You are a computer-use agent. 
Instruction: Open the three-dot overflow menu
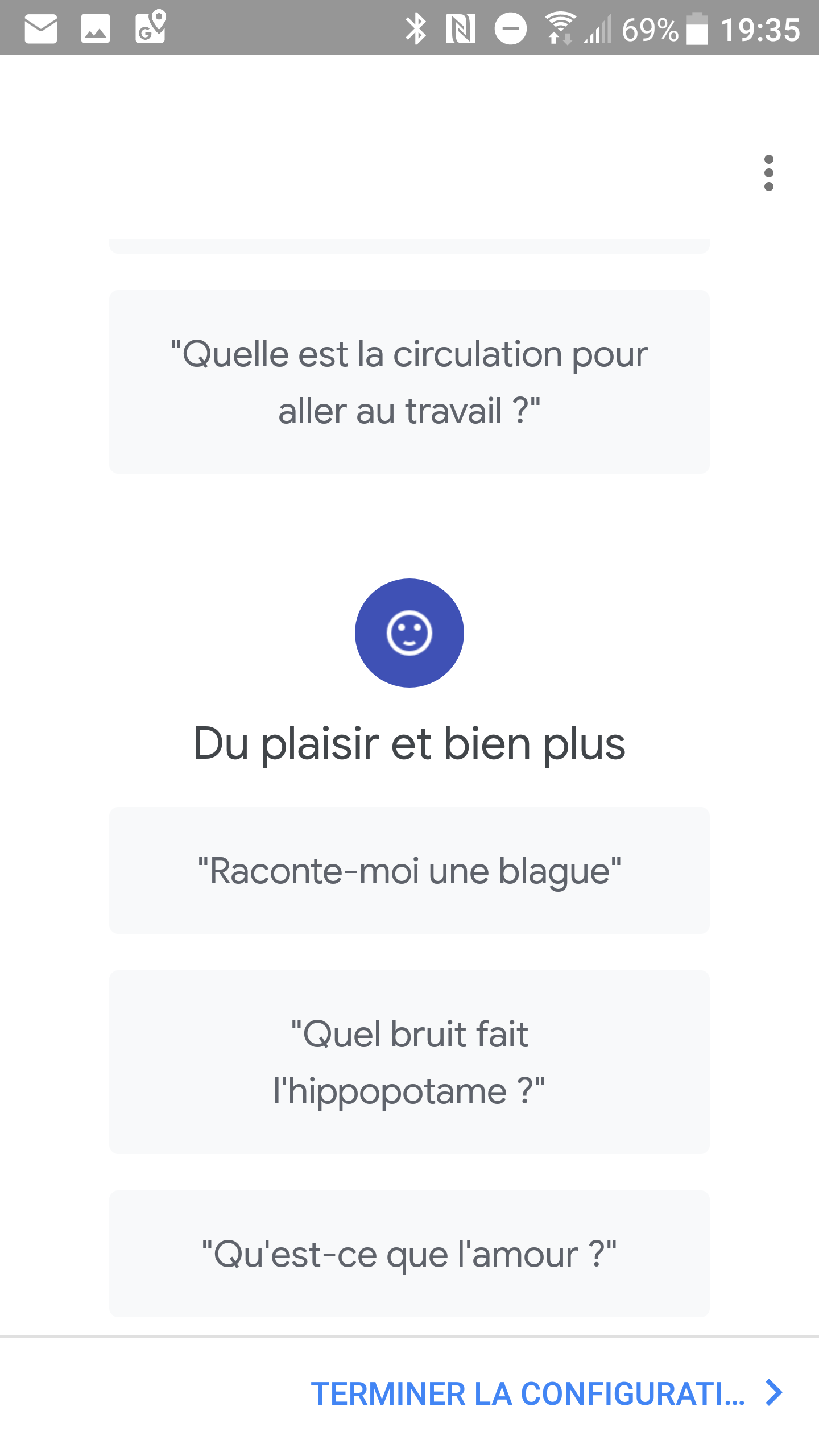point(768,173)
